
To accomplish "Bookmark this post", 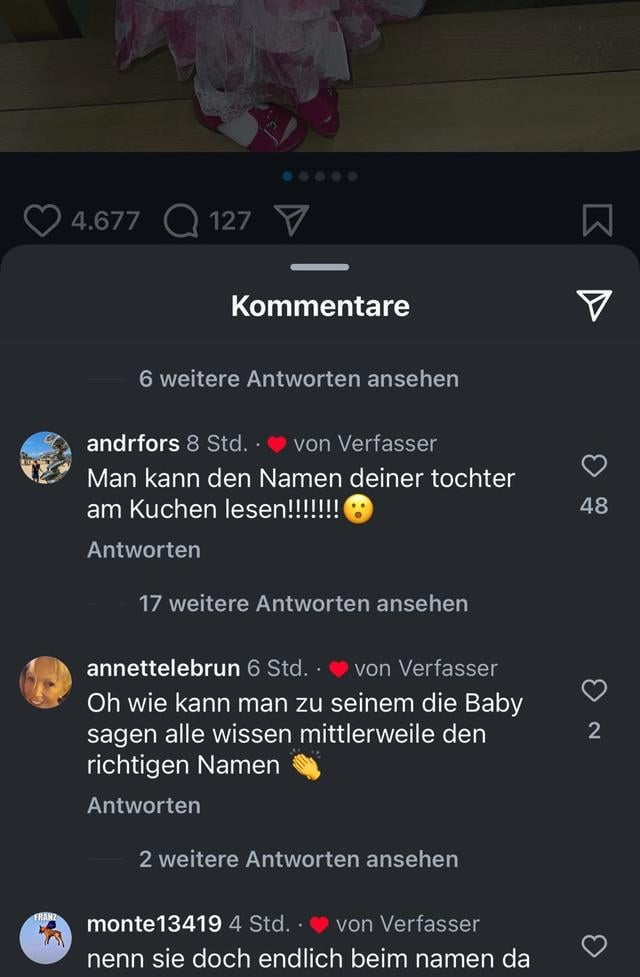I will click(597, 220).
